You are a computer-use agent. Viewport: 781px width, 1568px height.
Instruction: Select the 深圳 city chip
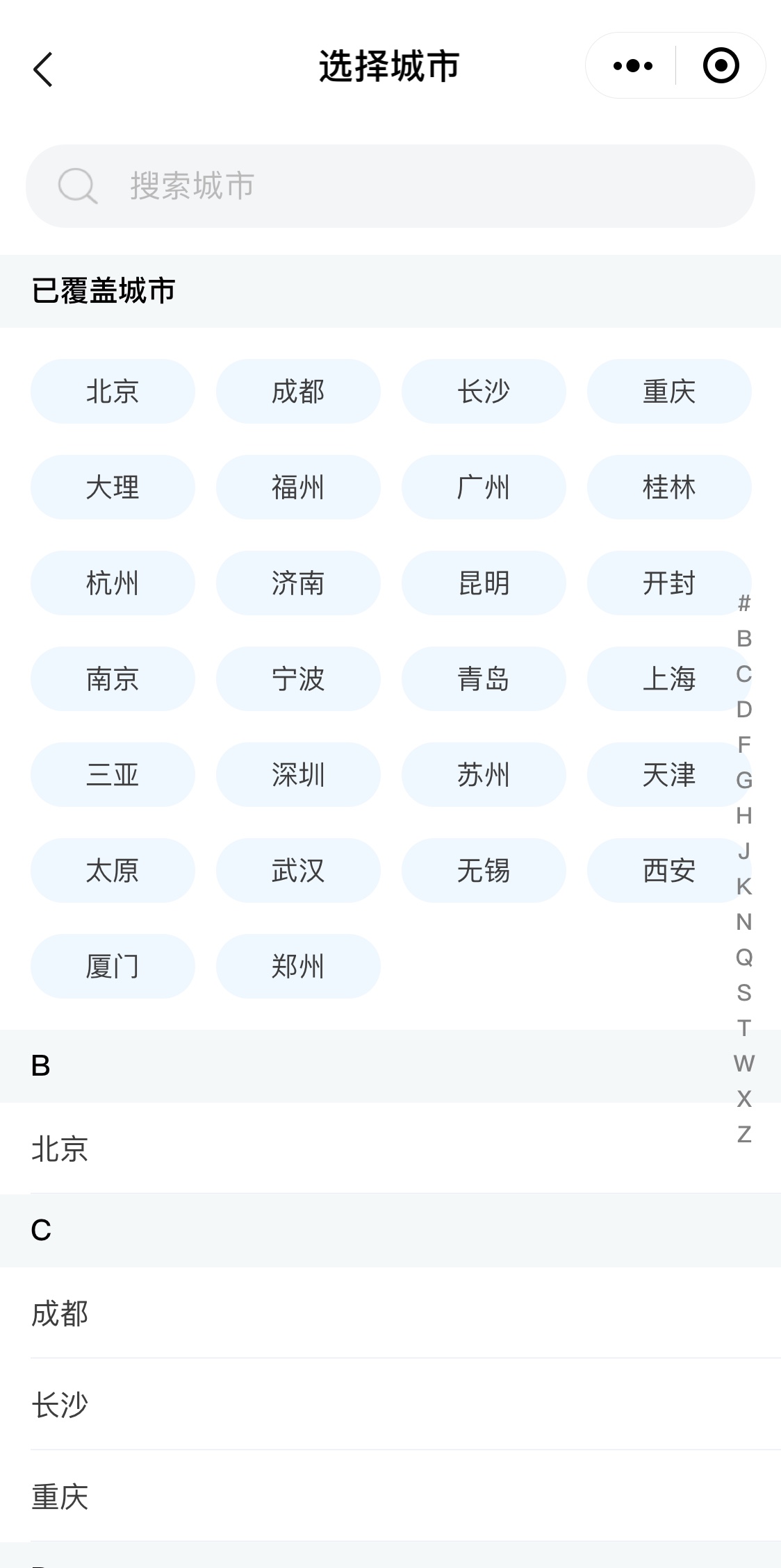[298, 775]
